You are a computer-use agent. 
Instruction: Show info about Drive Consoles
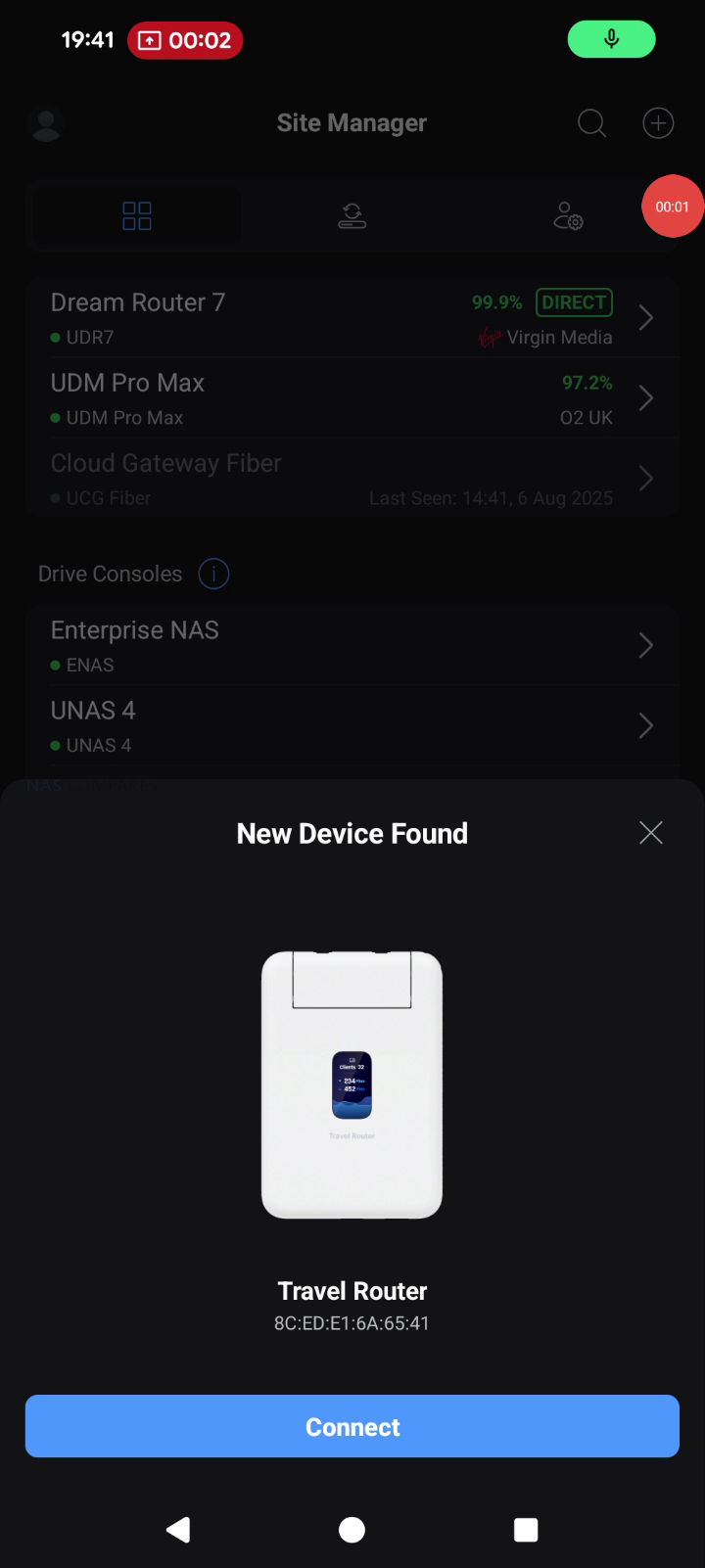(x=213, y=574)
